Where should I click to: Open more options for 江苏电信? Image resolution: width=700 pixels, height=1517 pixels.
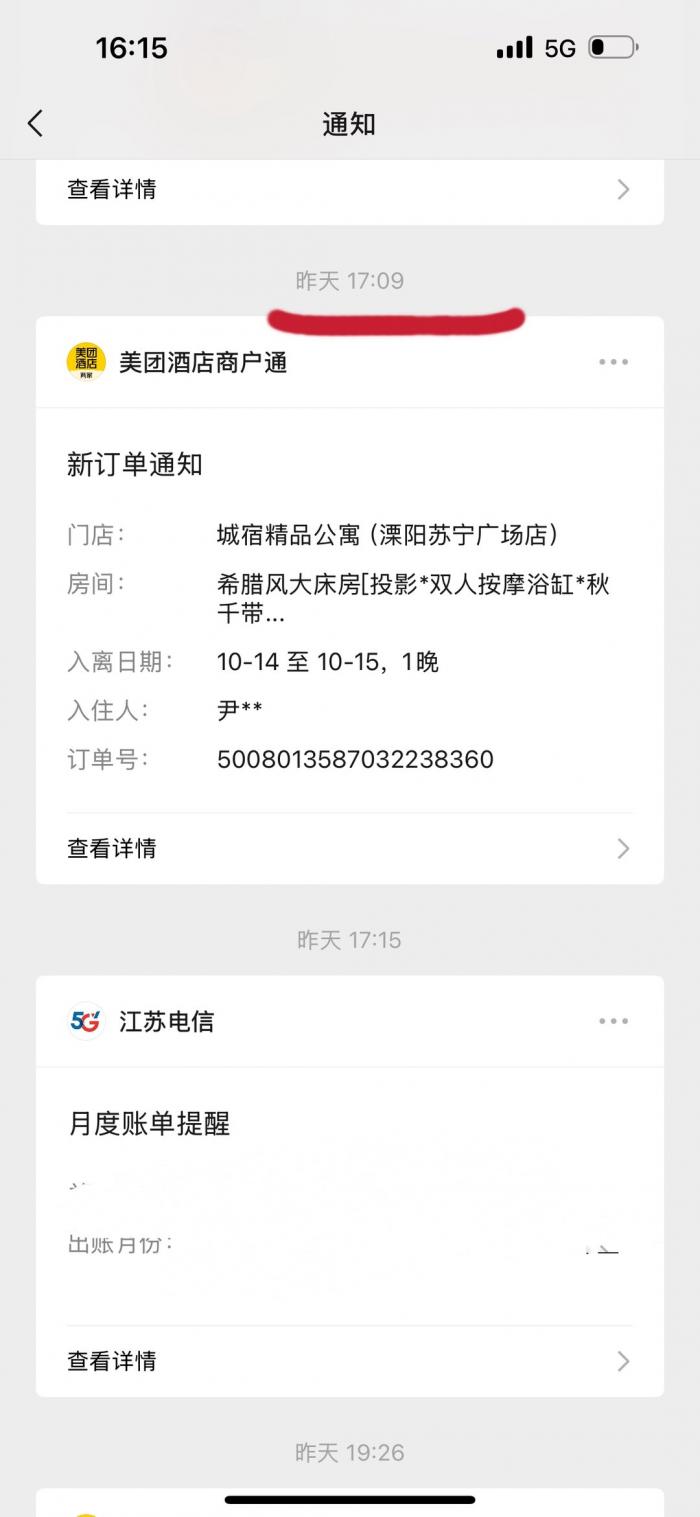pyautogui.click(x=613, y=1021)
